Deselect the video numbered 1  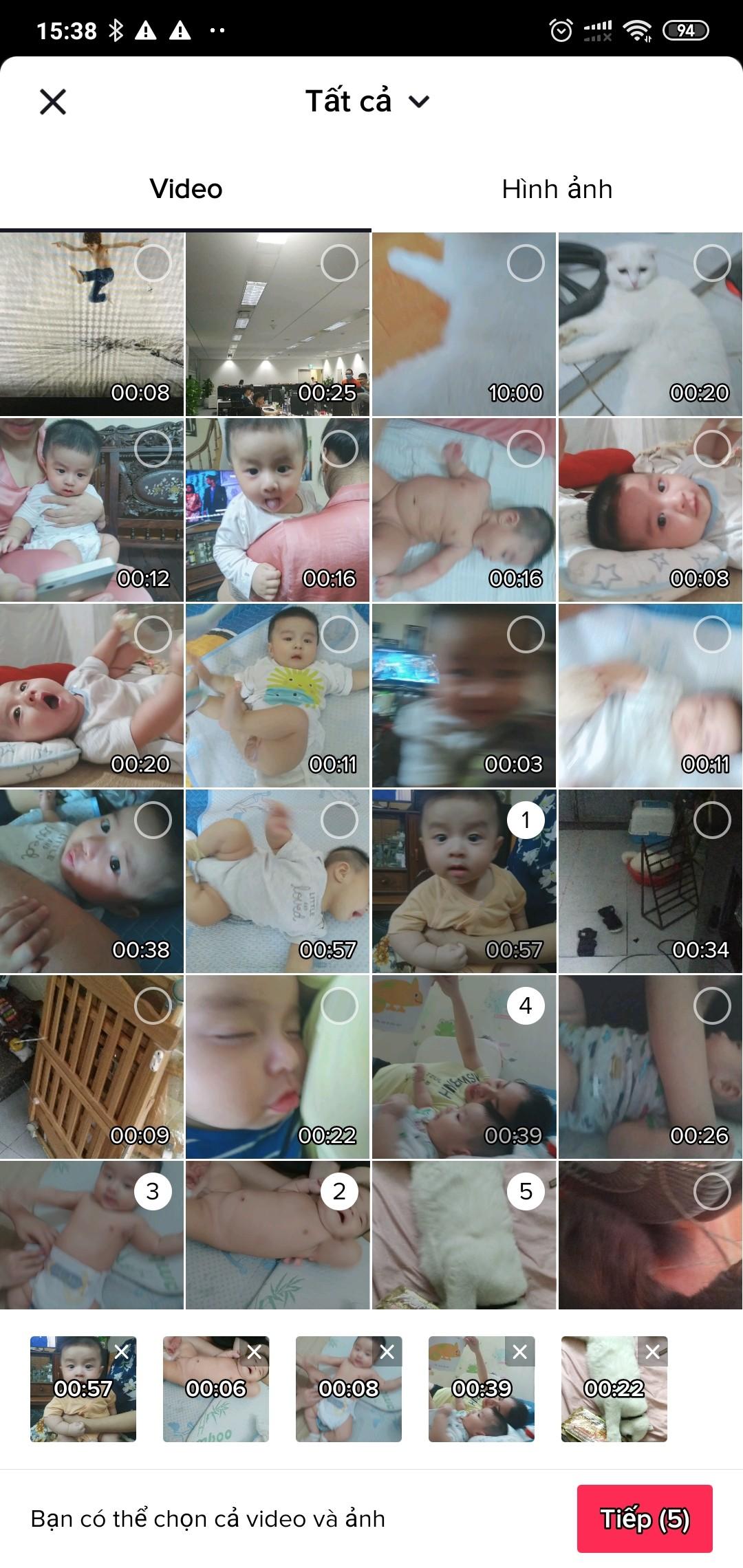[526, 820]
